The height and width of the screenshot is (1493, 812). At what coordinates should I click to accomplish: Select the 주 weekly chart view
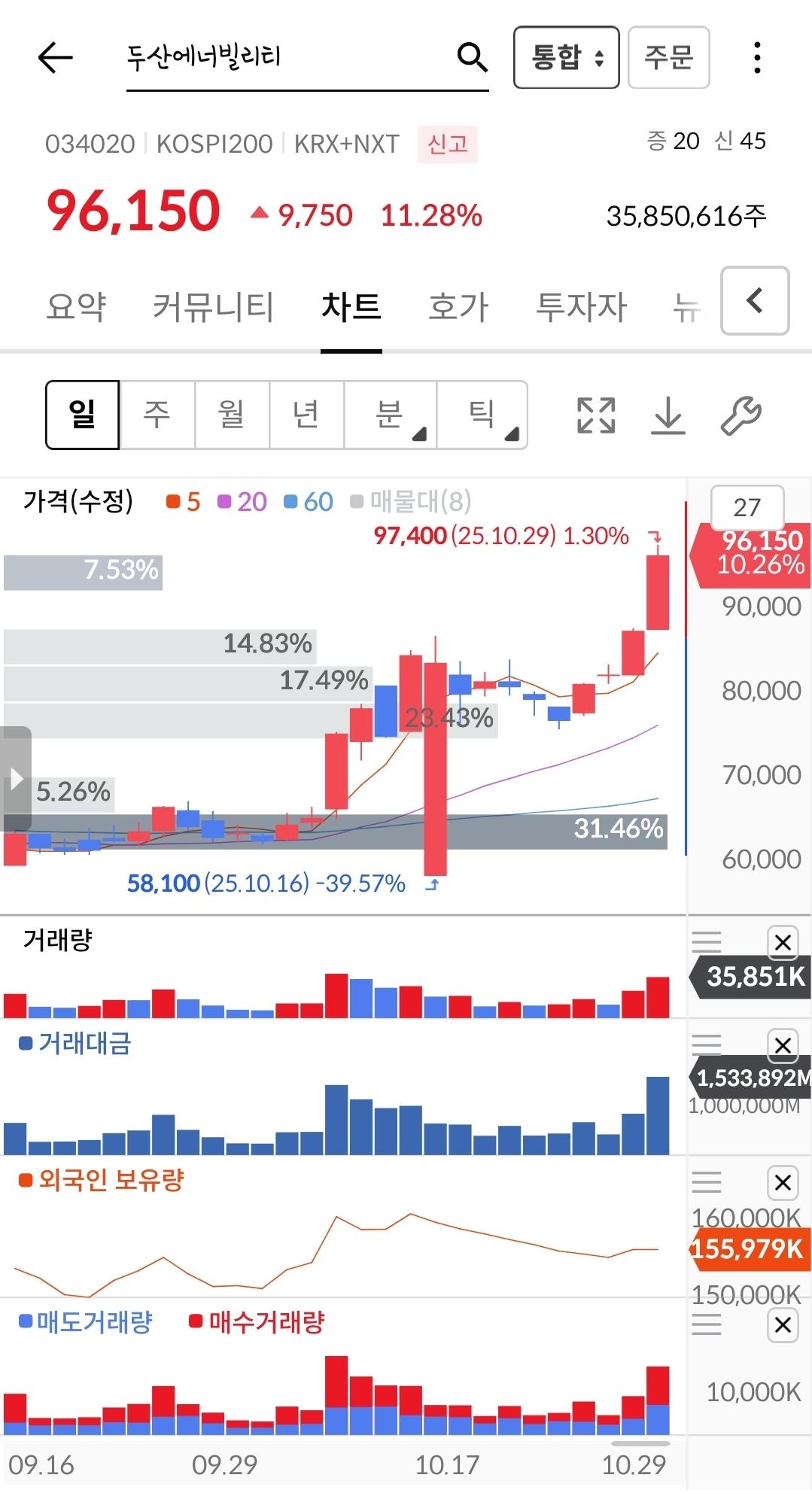(156, 415)
